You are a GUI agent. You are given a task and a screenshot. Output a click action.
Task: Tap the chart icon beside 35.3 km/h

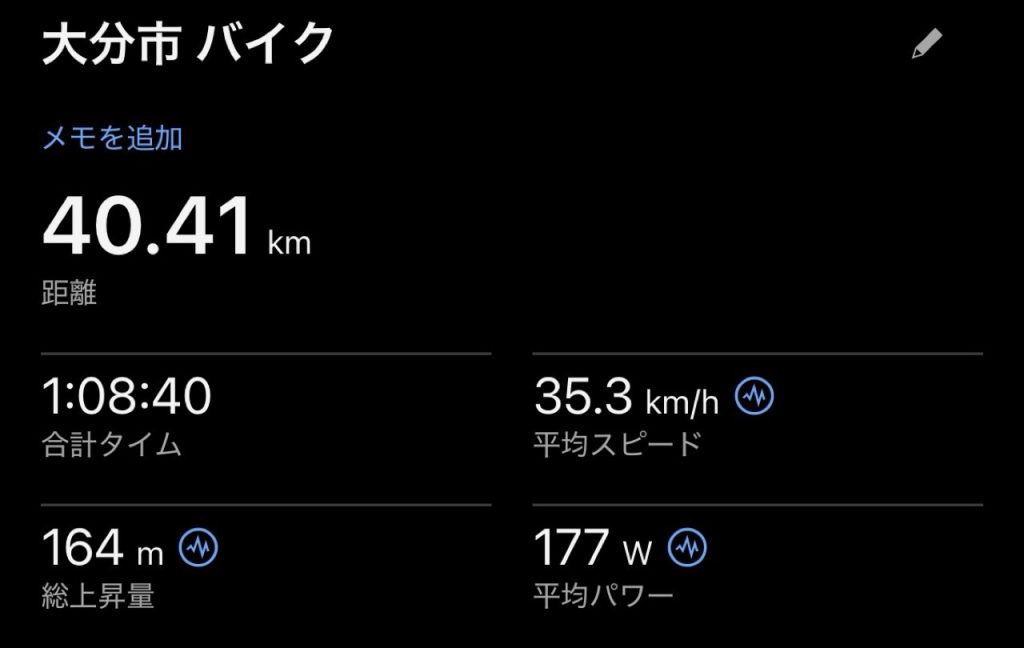755,398
